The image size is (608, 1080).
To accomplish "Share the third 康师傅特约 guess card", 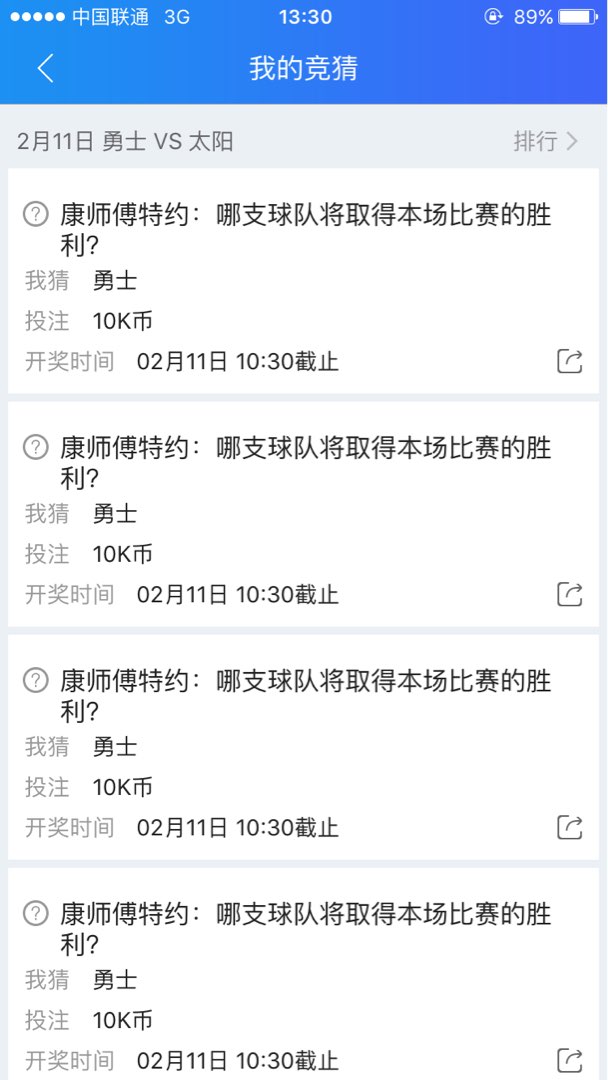I will (569, 827).
